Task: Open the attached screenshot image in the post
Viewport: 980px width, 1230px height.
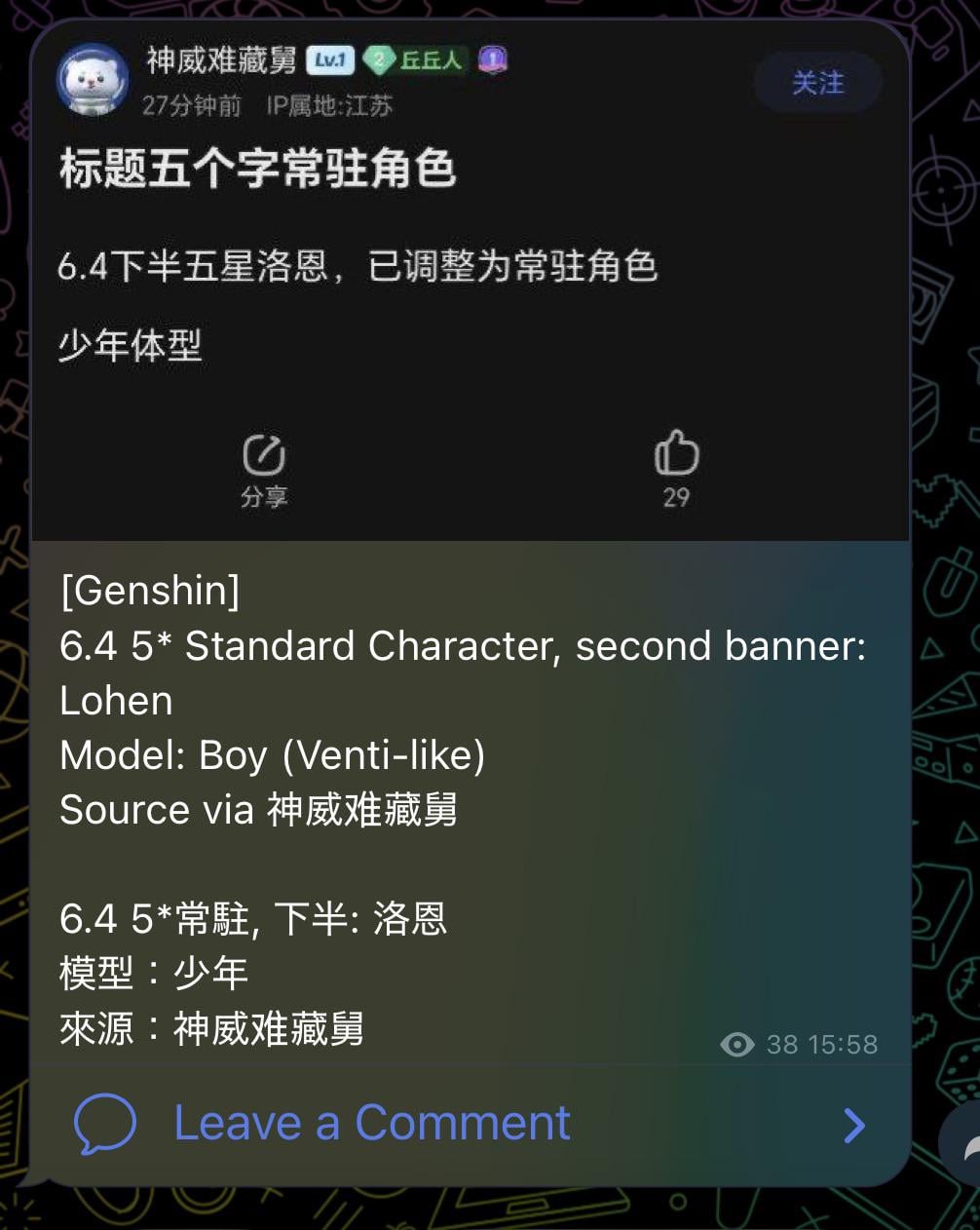Action: coord(471,283)
